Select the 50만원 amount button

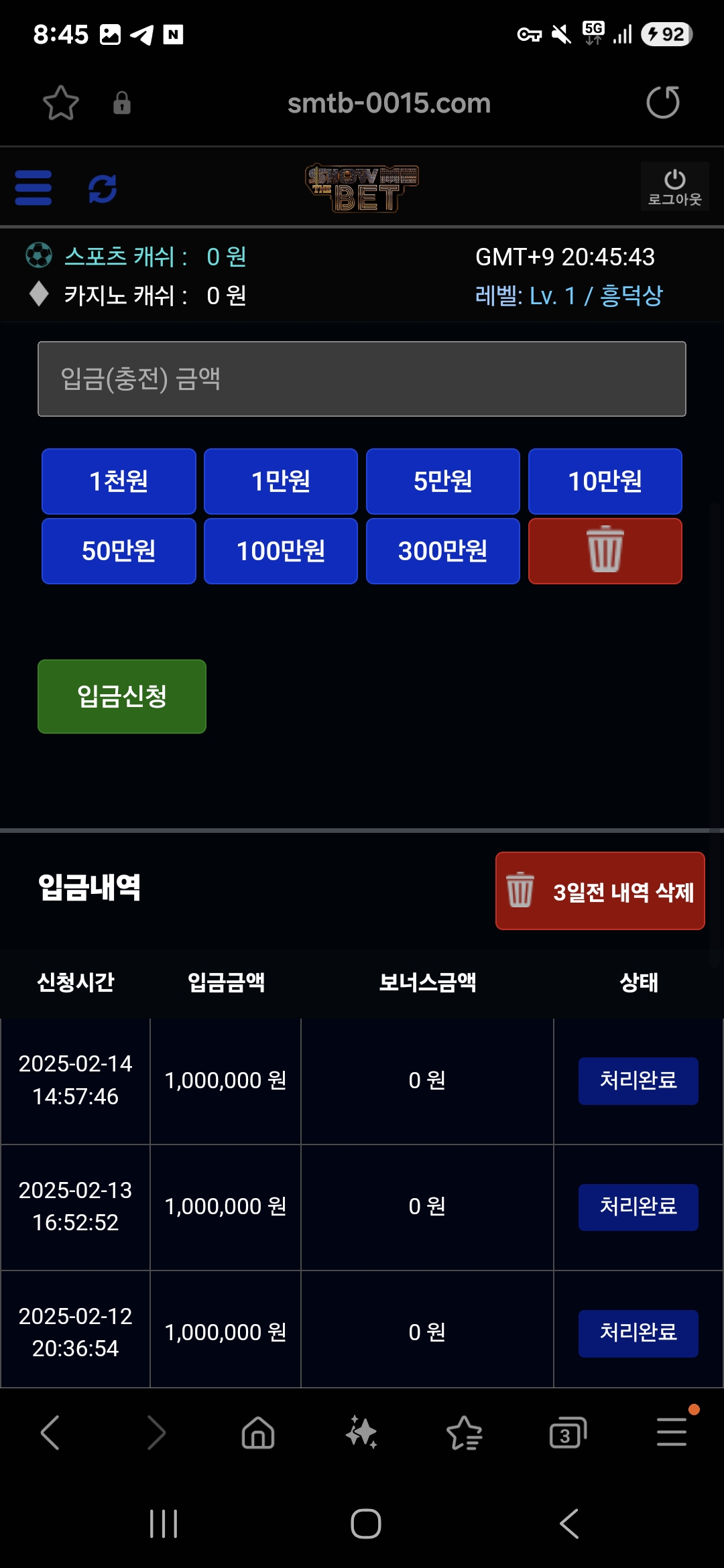(119, 551)
